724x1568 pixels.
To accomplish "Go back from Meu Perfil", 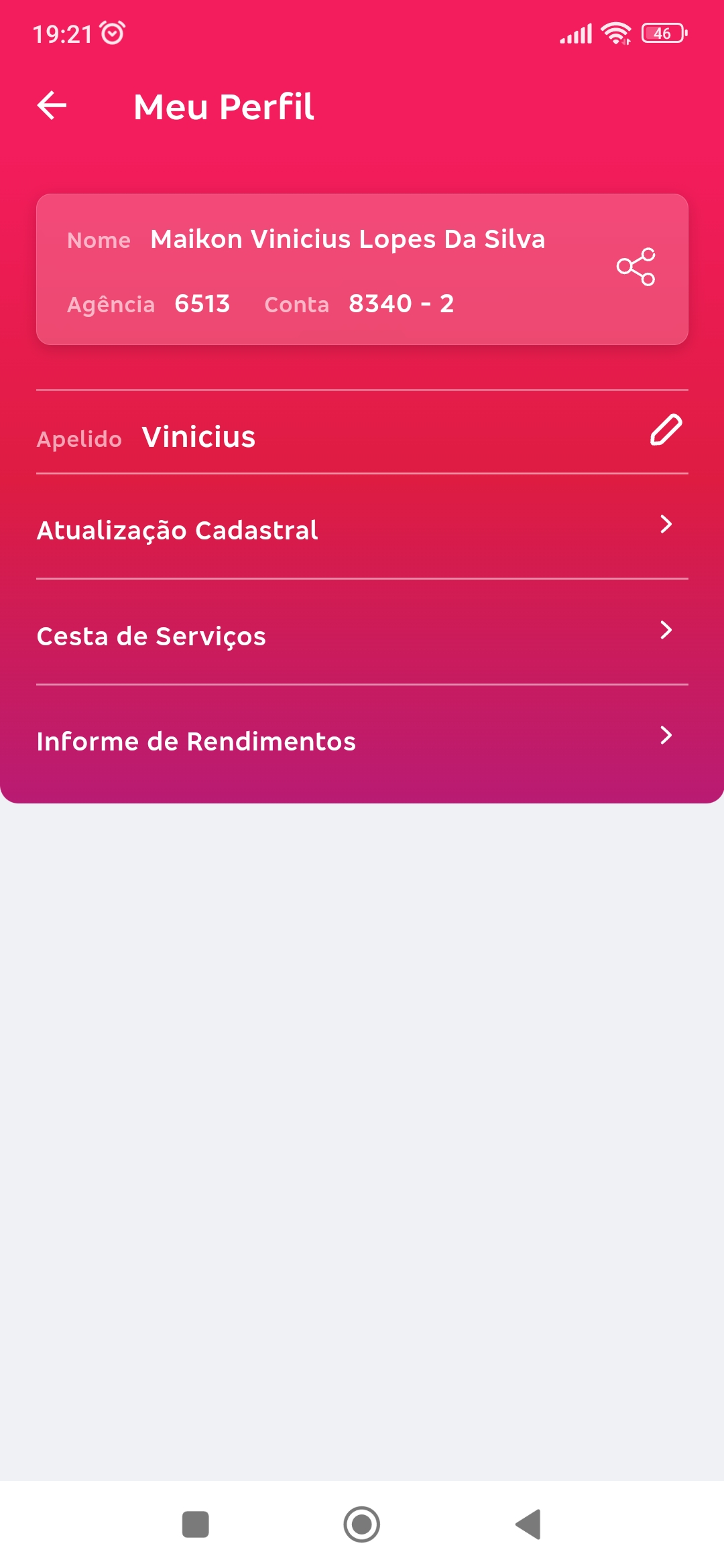I will [x=52, y=106].
